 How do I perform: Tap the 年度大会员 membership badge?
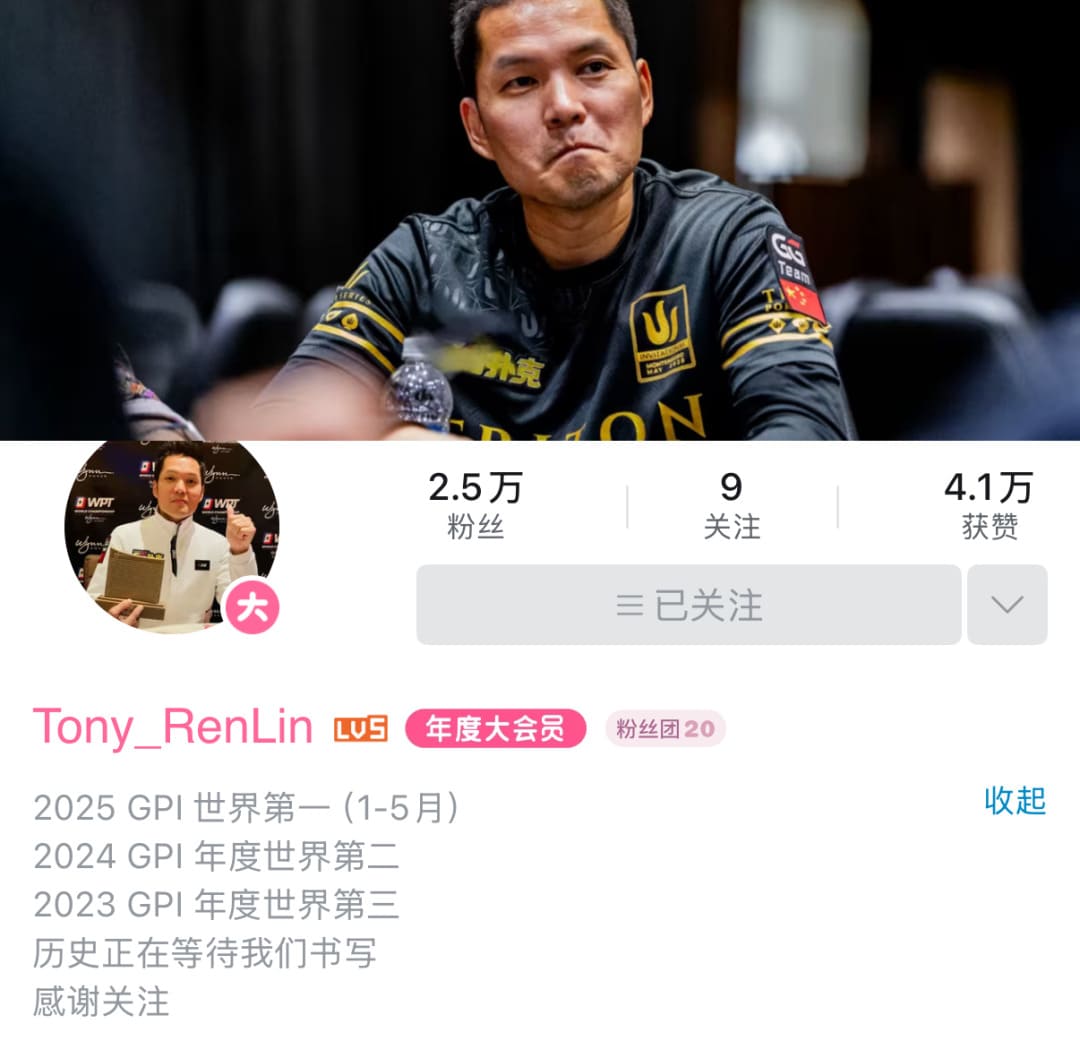495,729
